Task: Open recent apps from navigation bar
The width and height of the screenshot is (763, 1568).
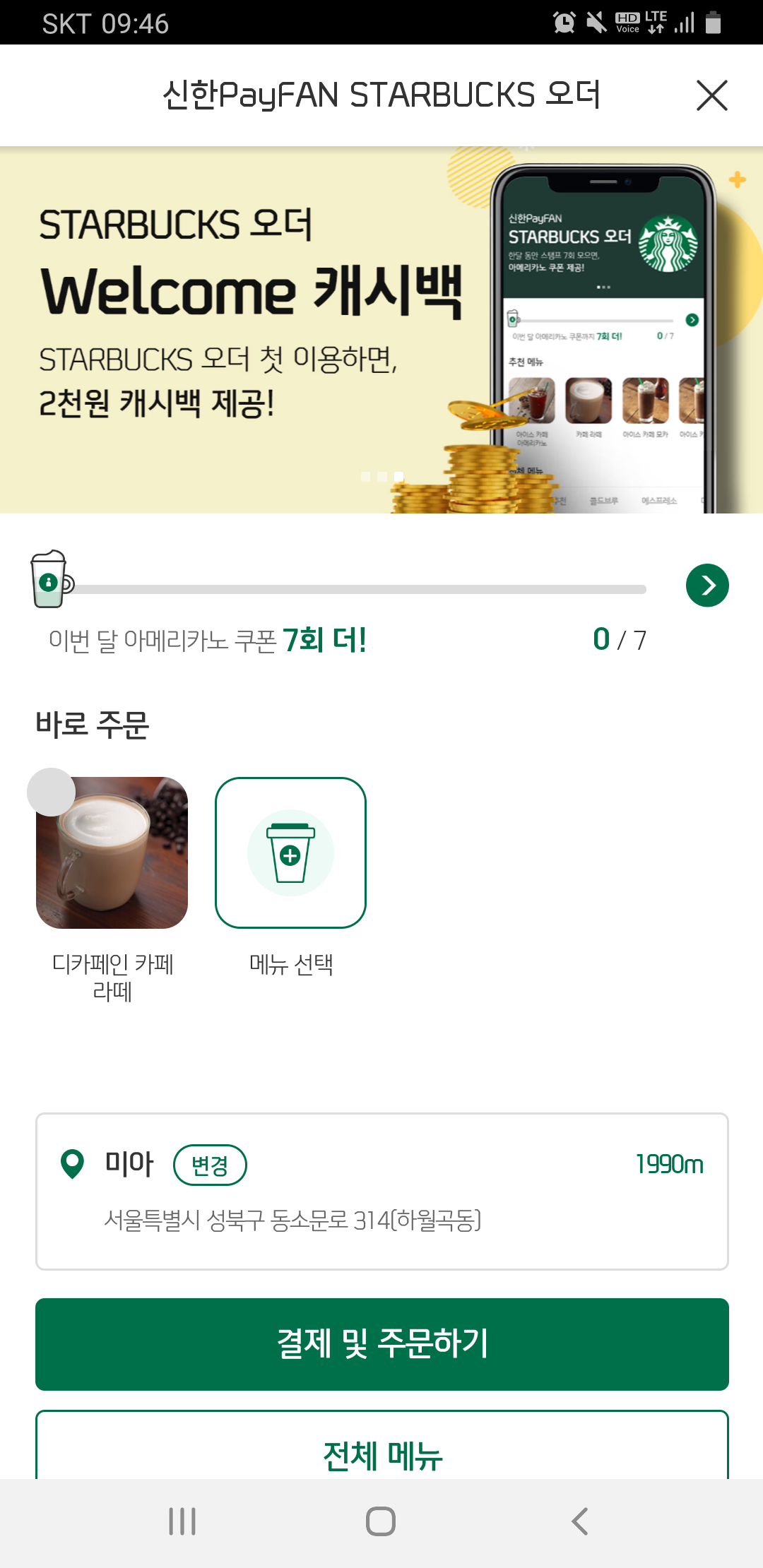Action: point(182,1521)
